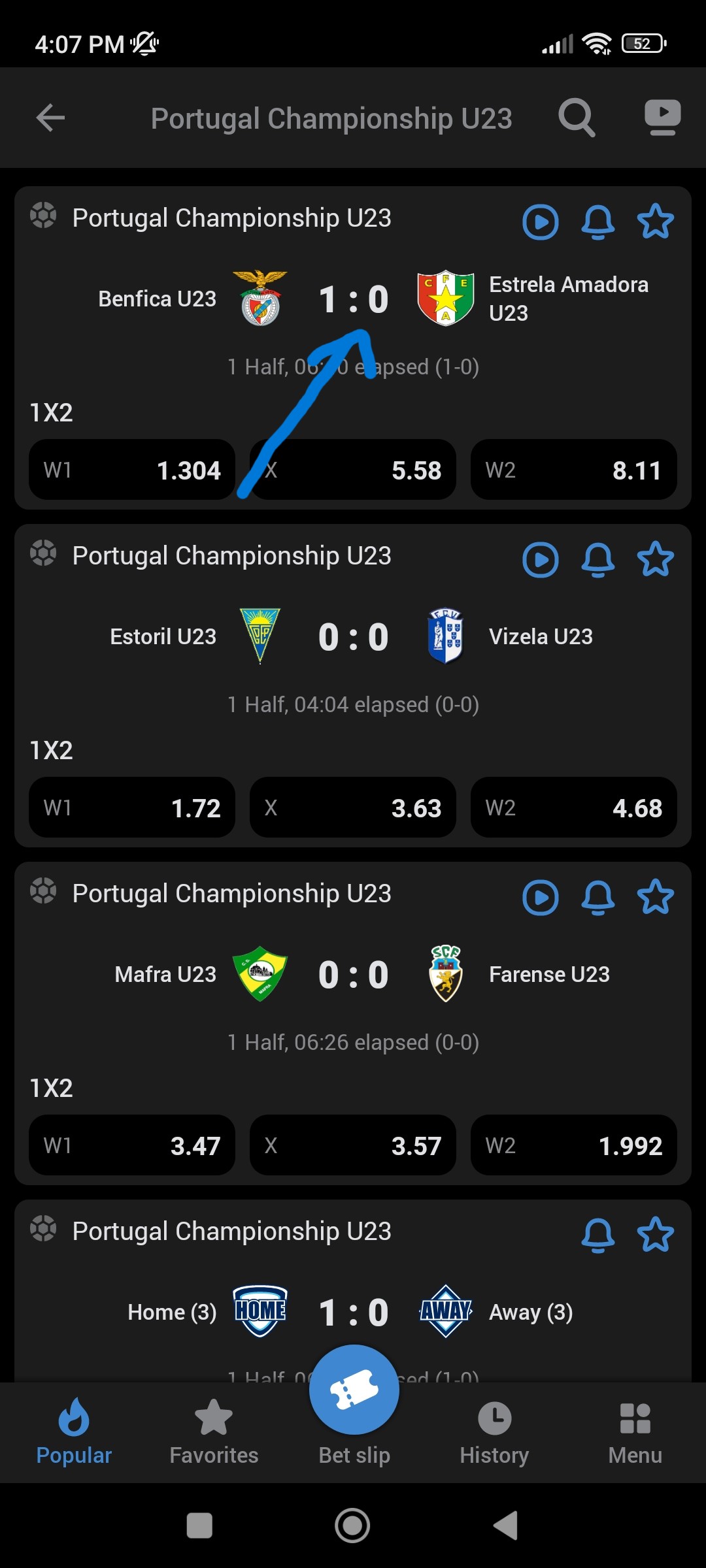The width and height of the screenshot is (706, 1568).
Task: Tap the system home button
Action: pyautogui.click(x=352, y=1526)
